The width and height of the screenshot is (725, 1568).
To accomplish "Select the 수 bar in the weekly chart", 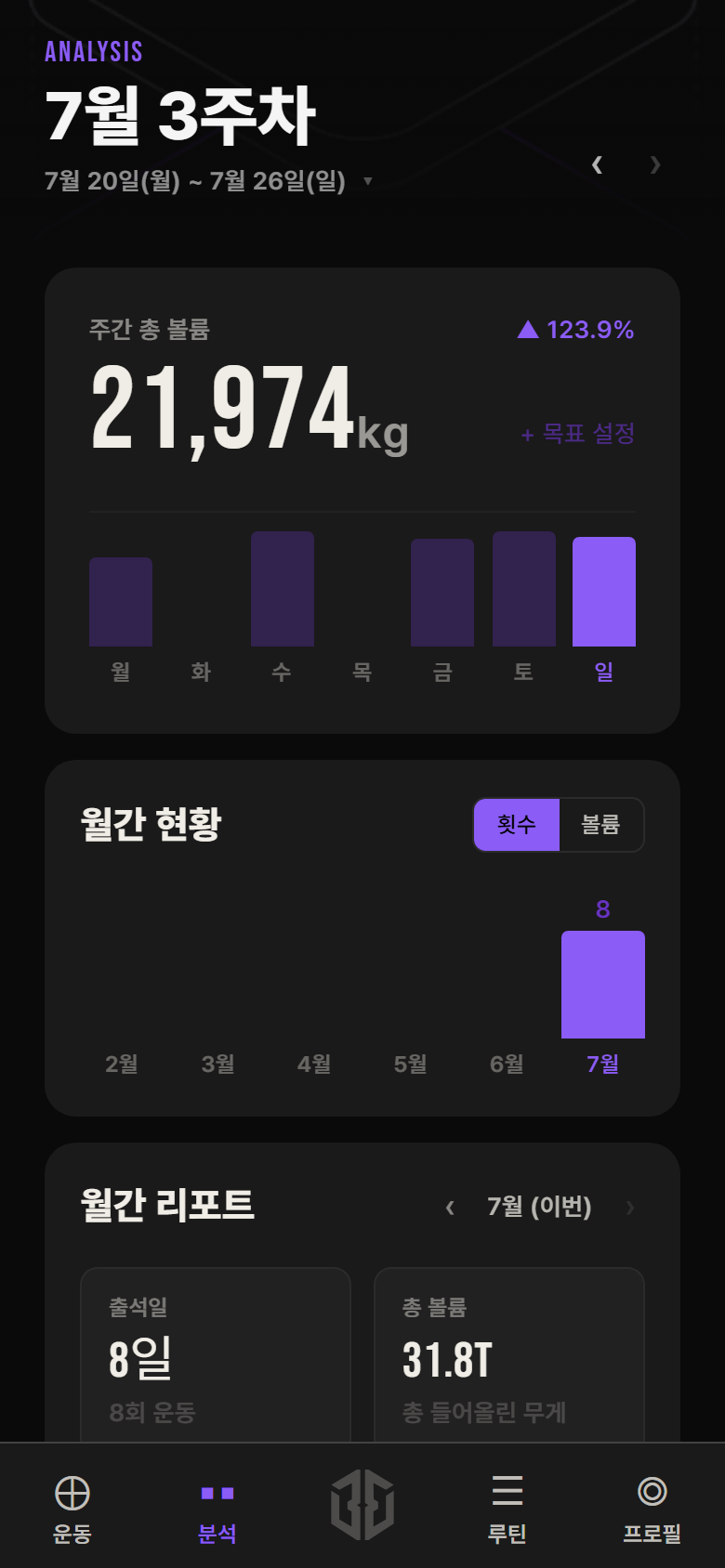I will (283, 589).
